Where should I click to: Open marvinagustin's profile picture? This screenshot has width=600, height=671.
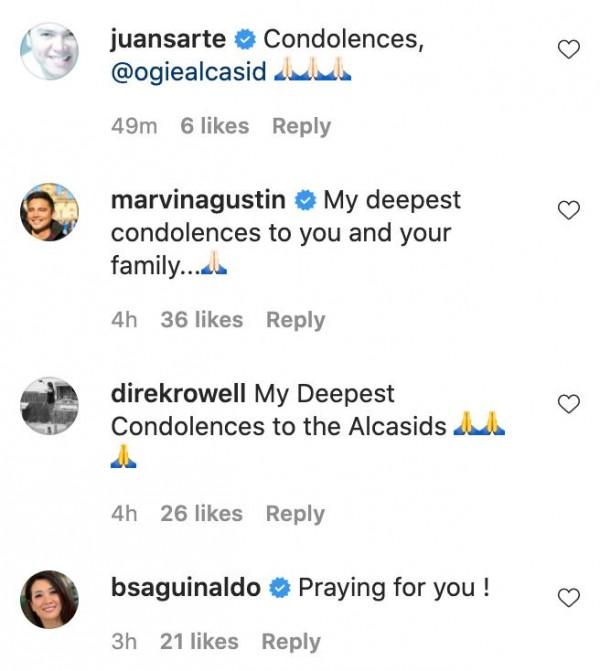[x=49, y=211]
